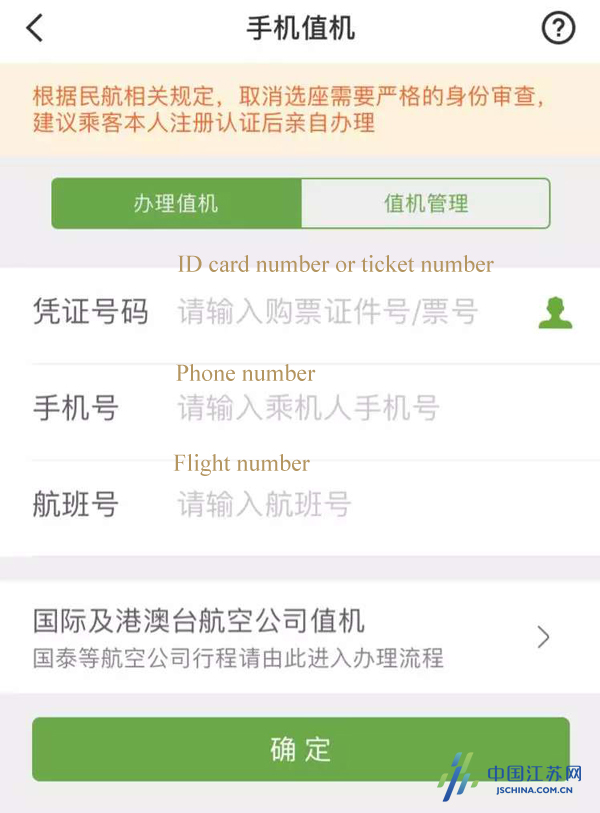This screenshot has width=600, height=813.
Task: Go back from 手机值机 page
Action: 35,28
